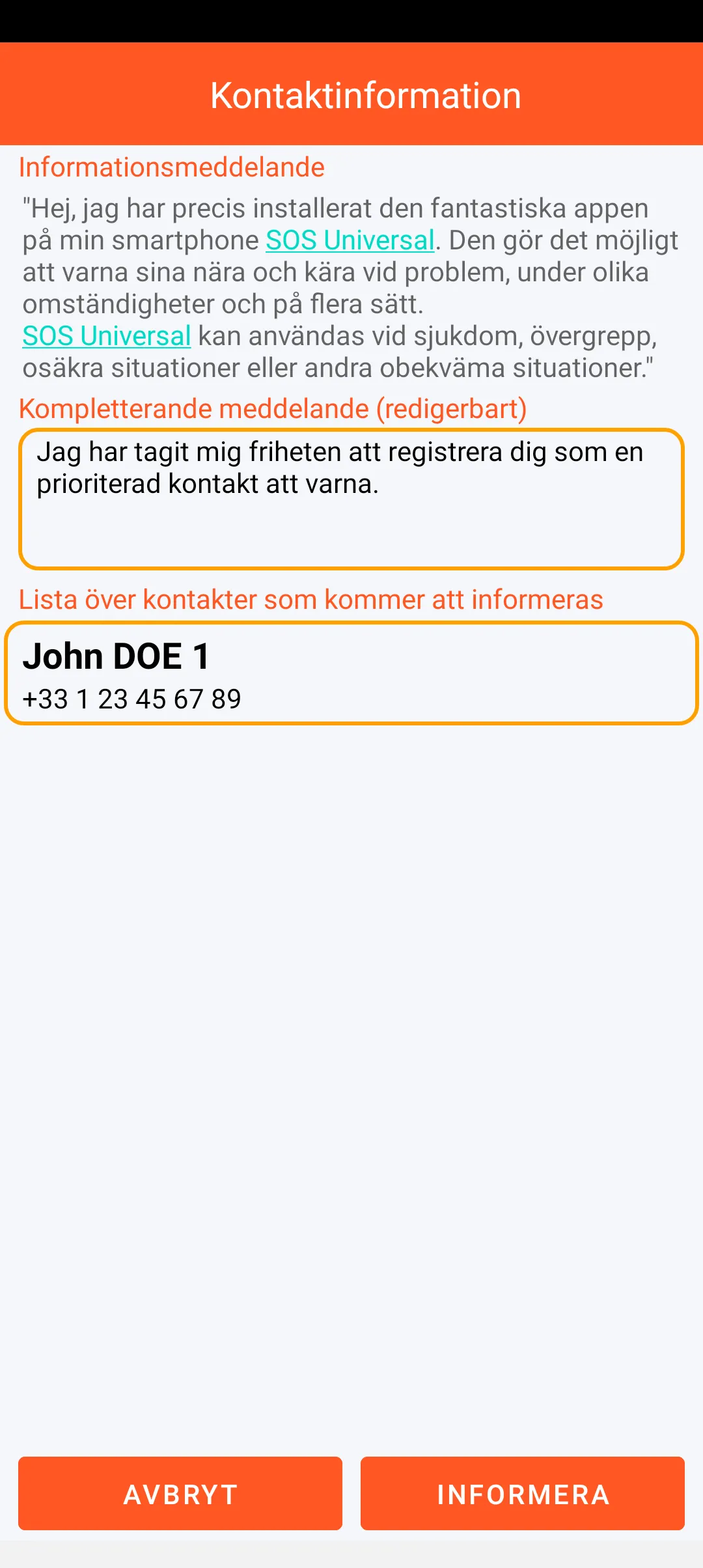This screenshot has width=703, height=1568.
Task: Edit the Kompletterande meddelande text field
Action: (351, 499)
